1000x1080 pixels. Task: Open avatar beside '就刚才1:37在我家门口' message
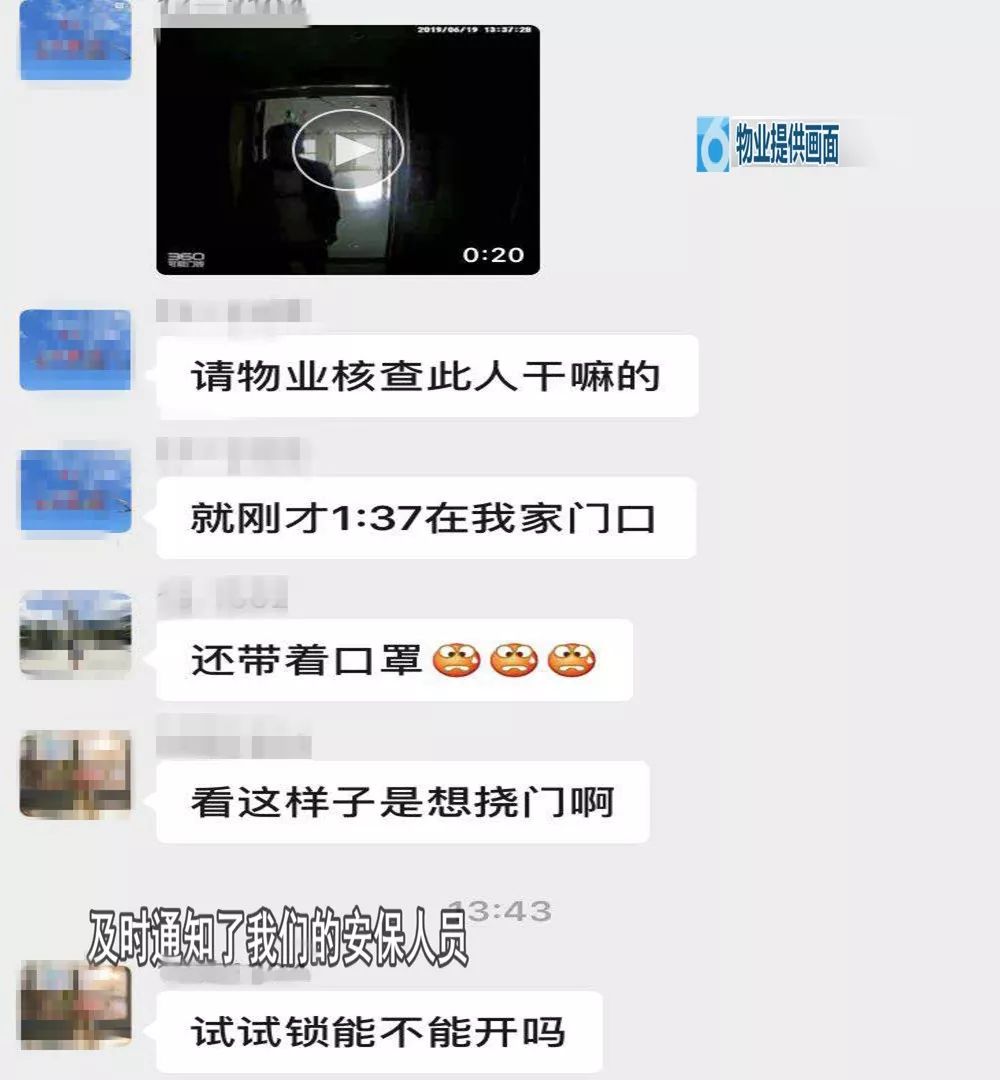(x=75, y=491)
